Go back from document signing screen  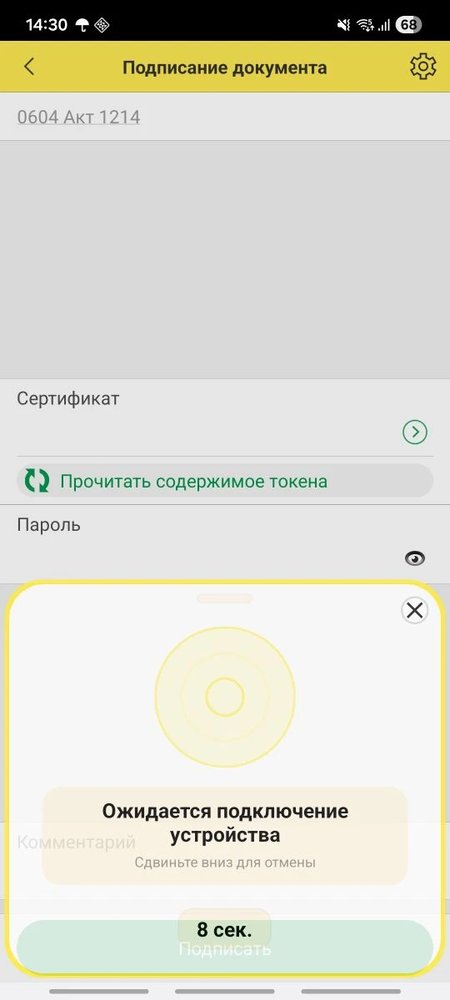click(29, 67)
